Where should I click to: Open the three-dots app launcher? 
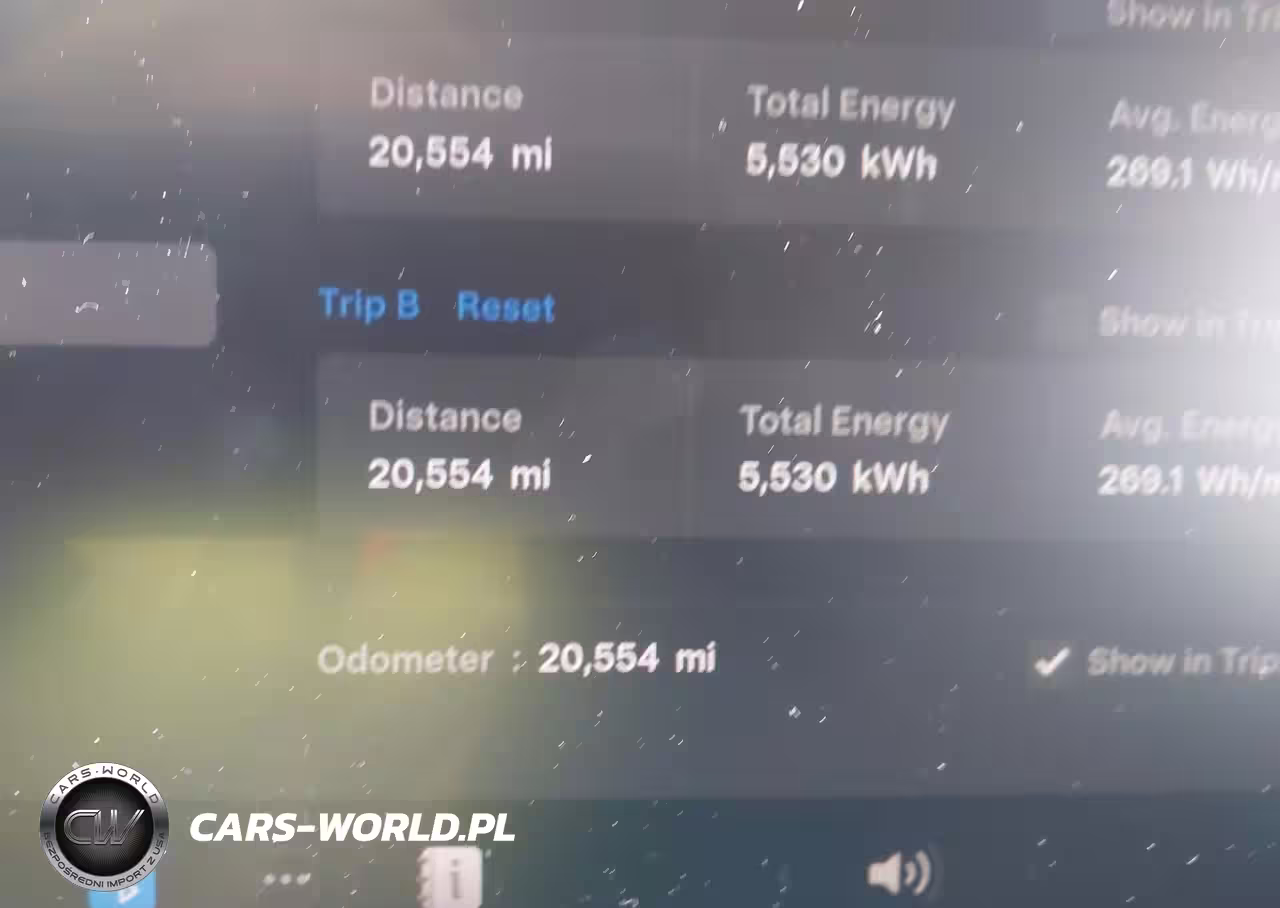point(285,880)
